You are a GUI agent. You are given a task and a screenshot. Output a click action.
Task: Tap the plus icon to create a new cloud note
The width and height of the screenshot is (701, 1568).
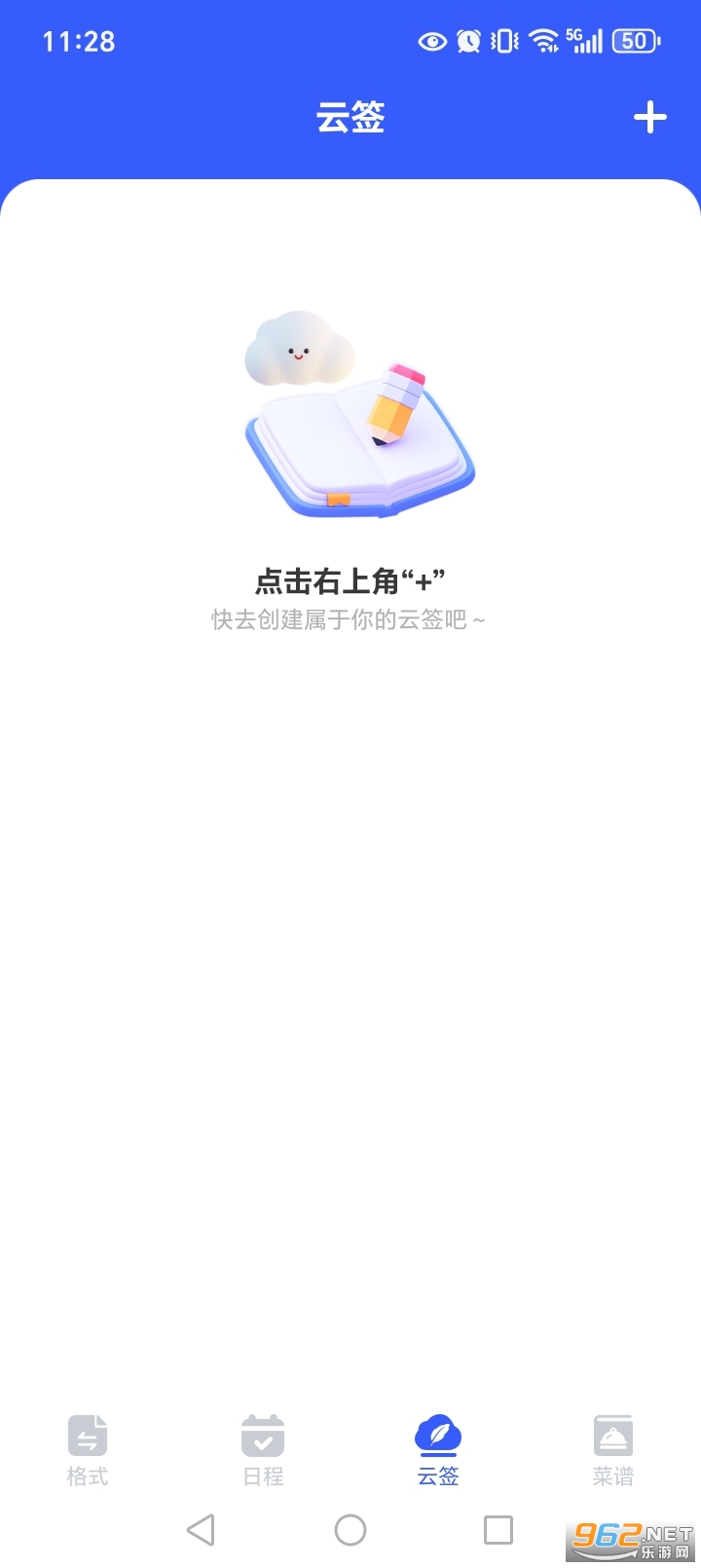click(649, 117)
